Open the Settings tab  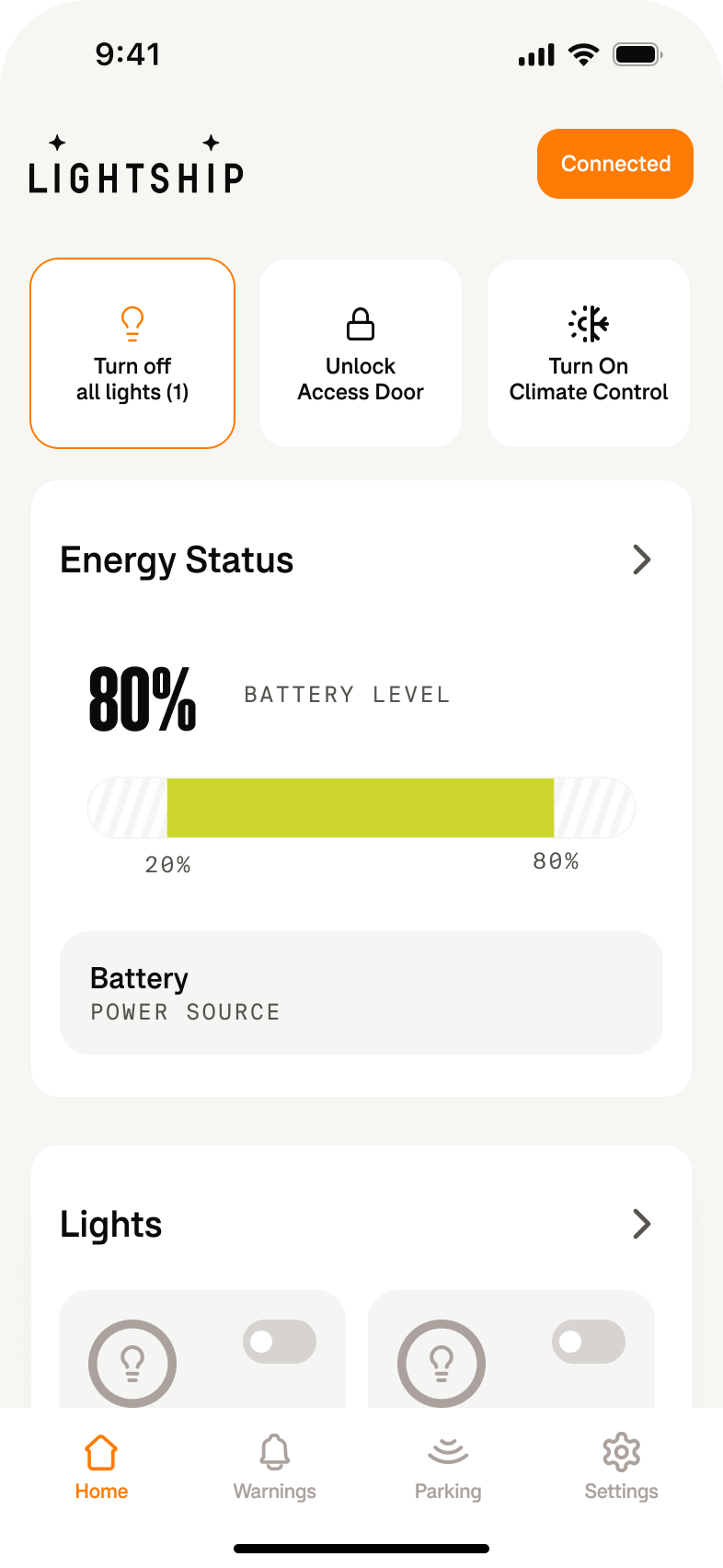[x=621, y=1467]
